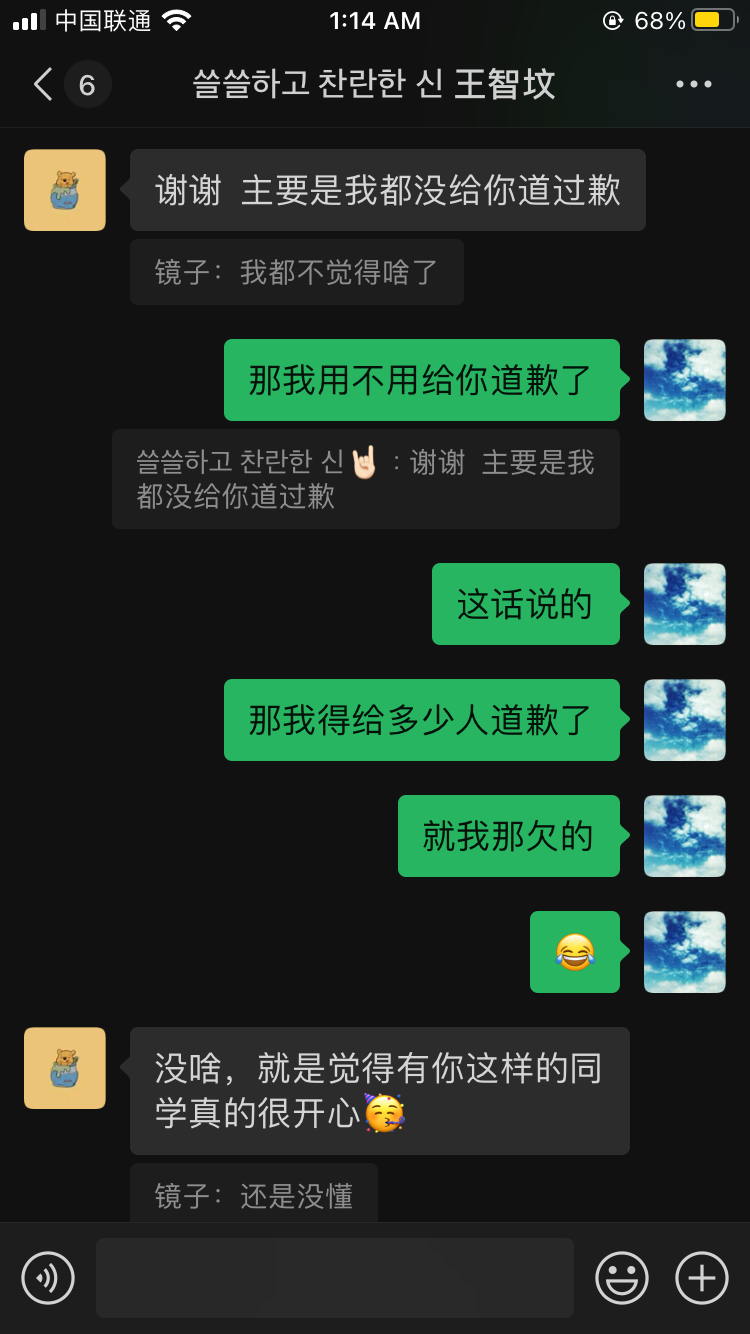Tap the quoted message under 那我用不用给你道歉了
750x1334 pixels.
point(365,479)
